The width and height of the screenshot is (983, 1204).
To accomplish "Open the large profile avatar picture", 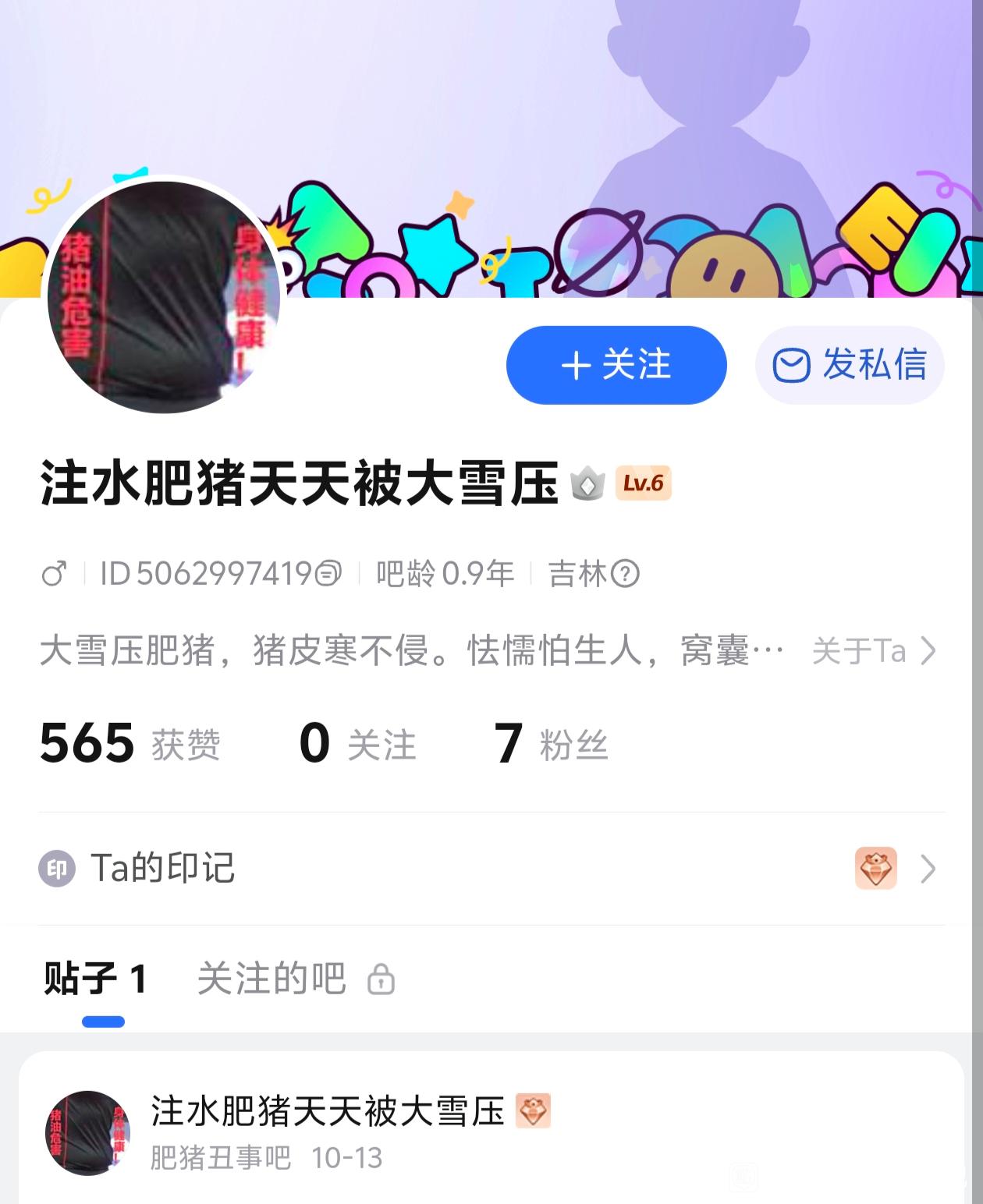I will click(164, 297).
